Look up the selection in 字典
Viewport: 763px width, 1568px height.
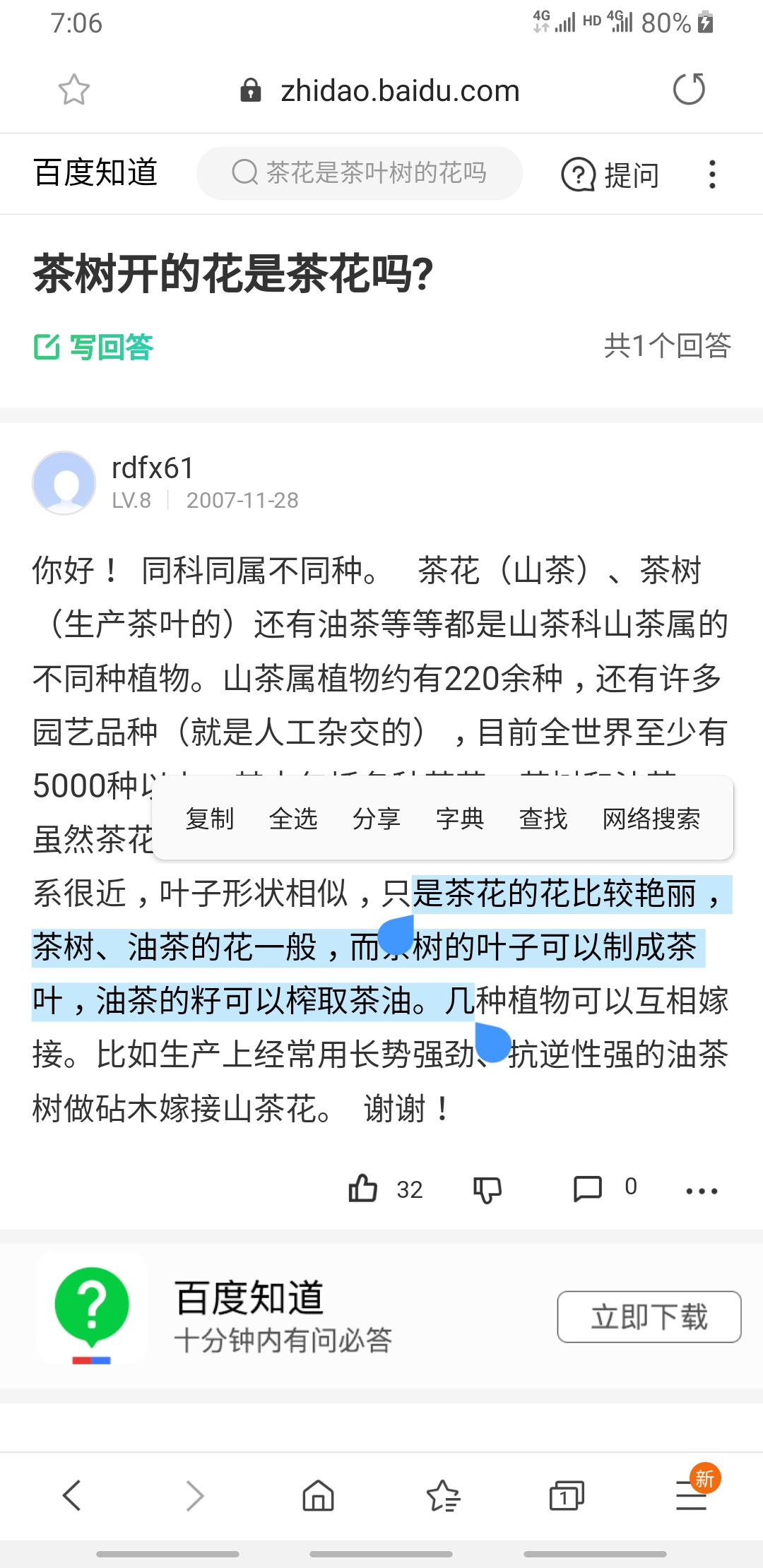459,819
